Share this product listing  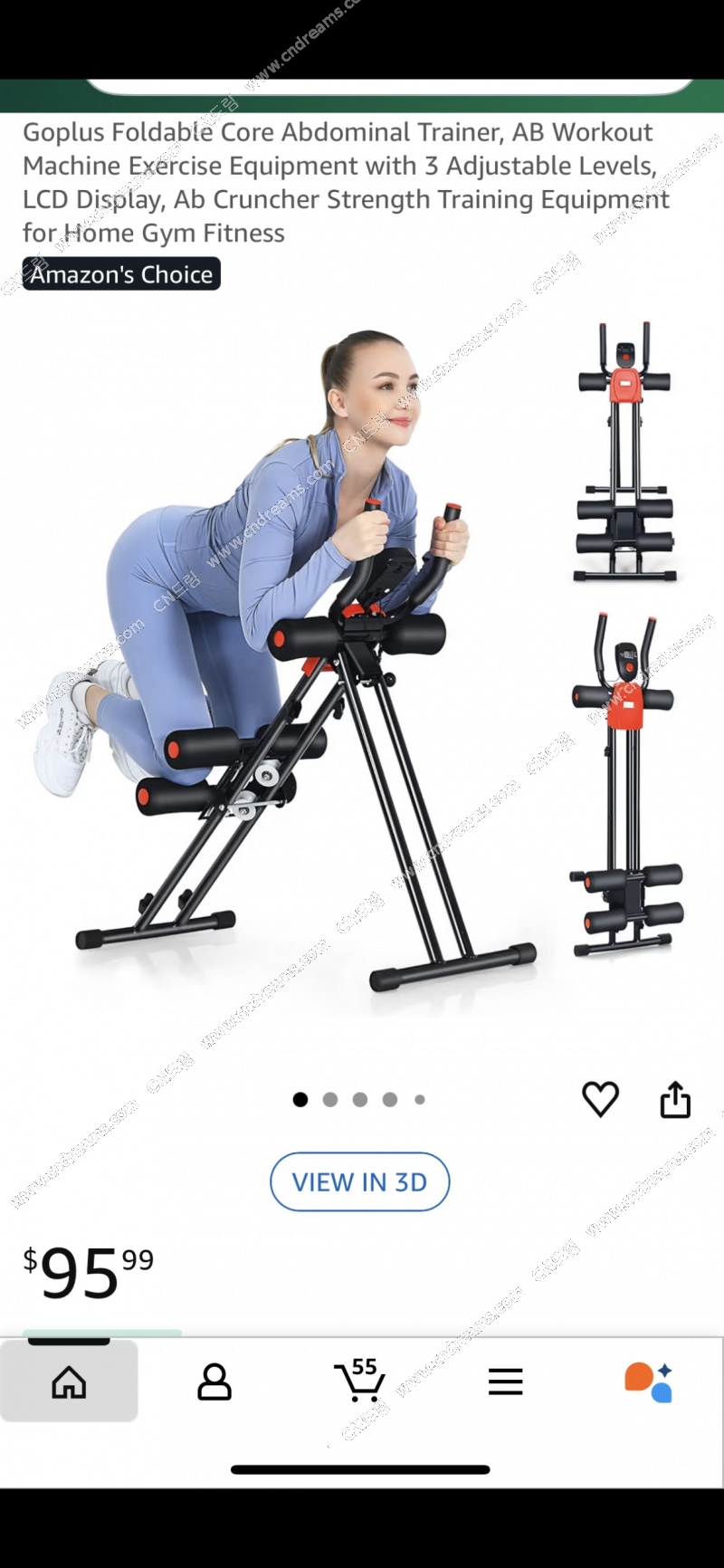pyautogui.click(x=675, y=1099)
